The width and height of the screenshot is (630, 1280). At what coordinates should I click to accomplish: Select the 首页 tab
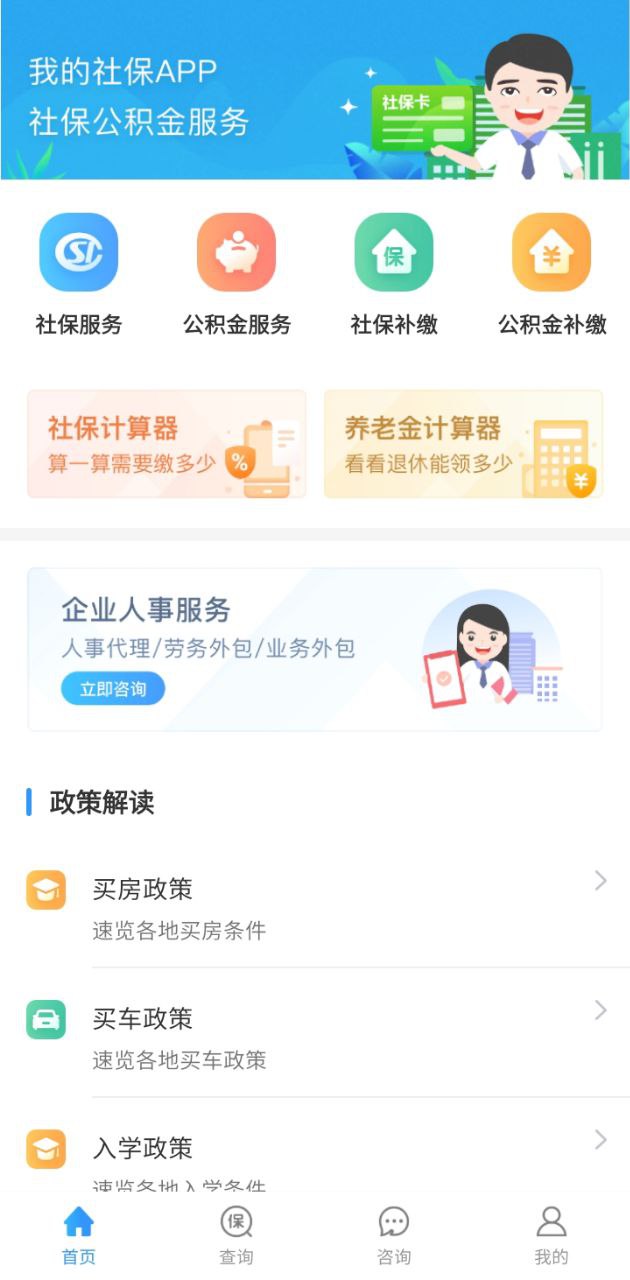coord(79,1235)
